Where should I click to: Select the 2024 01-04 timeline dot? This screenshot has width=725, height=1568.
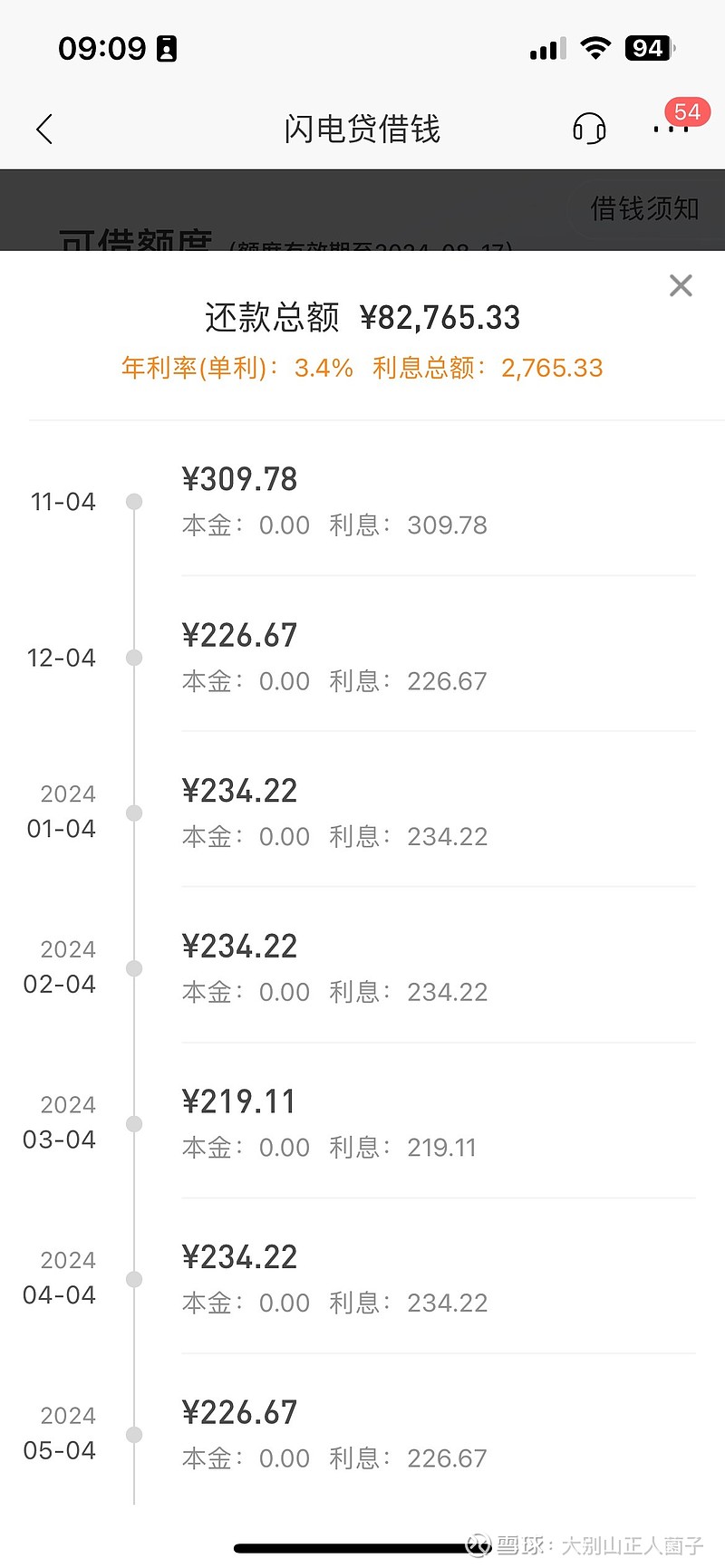(x=134, y=812)
